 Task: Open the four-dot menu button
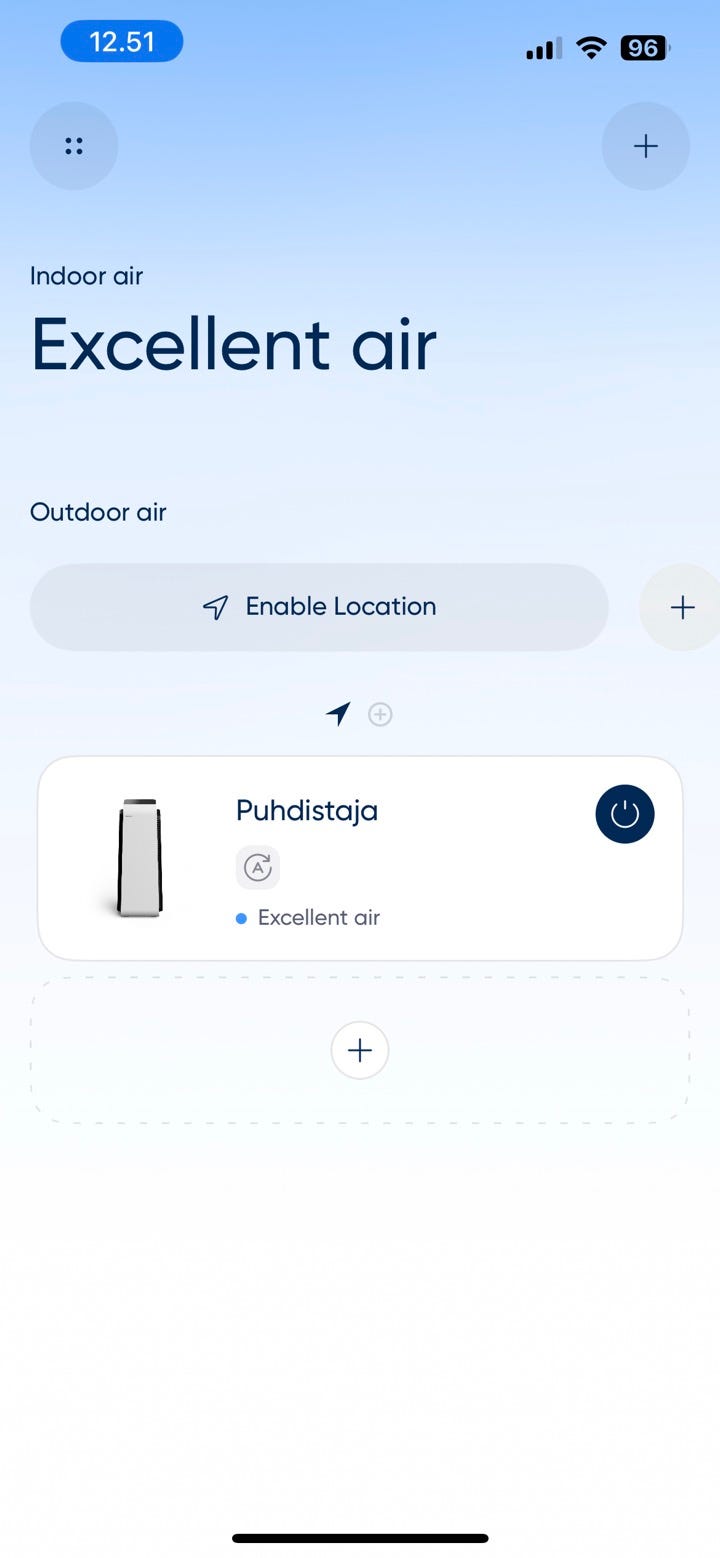tap(74, 146)
